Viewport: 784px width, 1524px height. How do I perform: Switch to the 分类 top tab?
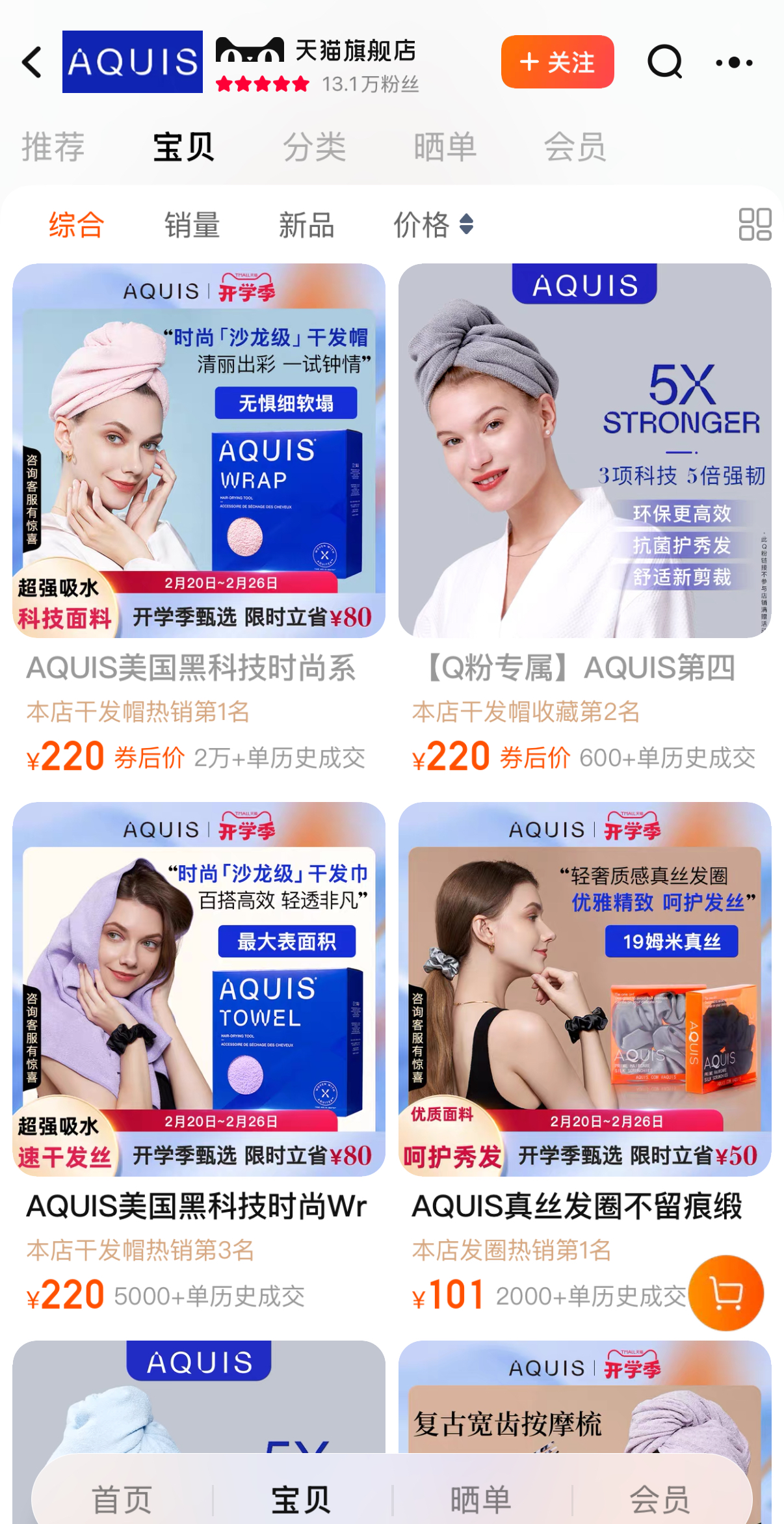(314, 146)
